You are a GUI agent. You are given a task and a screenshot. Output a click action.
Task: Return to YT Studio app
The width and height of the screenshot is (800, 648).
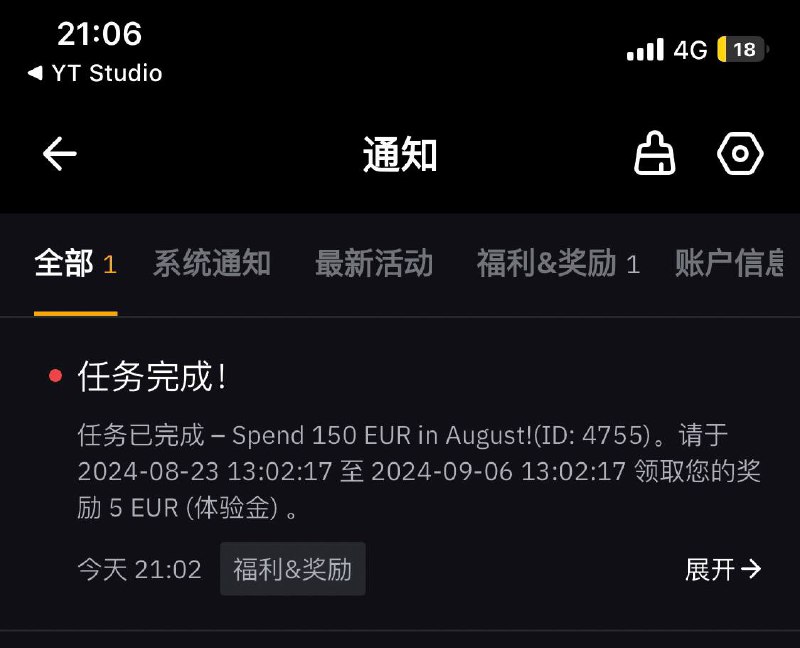[x=95, y=73]
